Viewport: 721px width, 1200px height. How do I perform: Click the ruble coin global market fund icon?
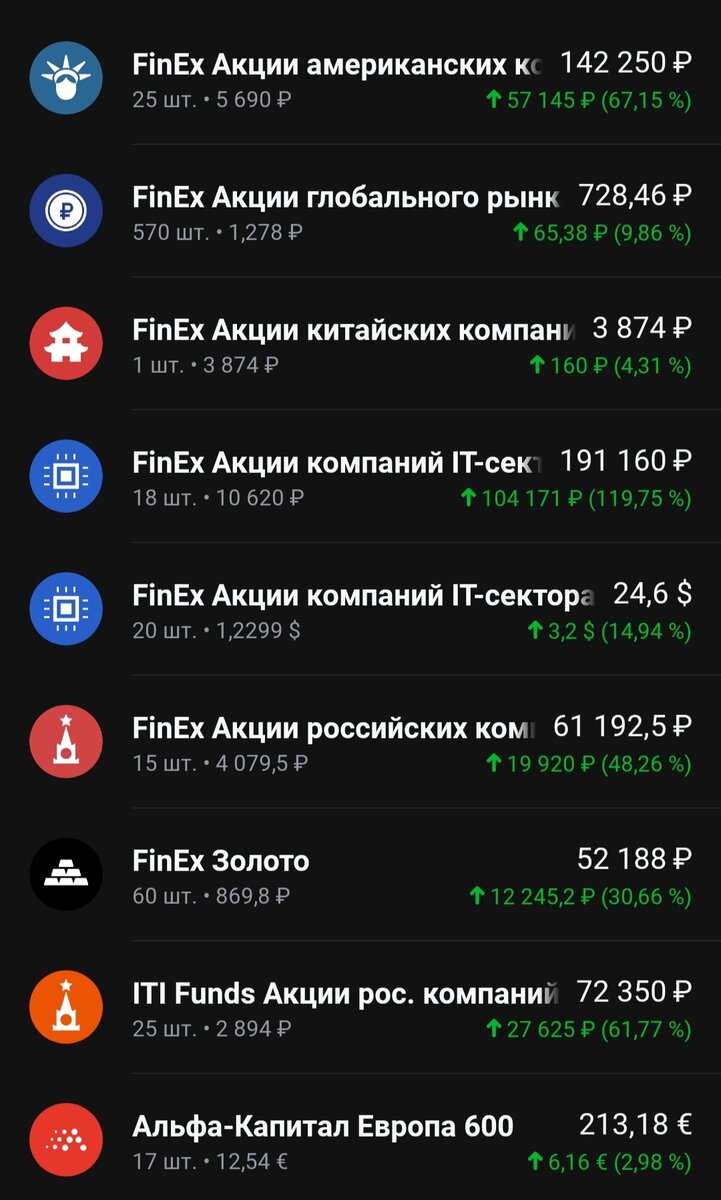[x=66, y=210]
